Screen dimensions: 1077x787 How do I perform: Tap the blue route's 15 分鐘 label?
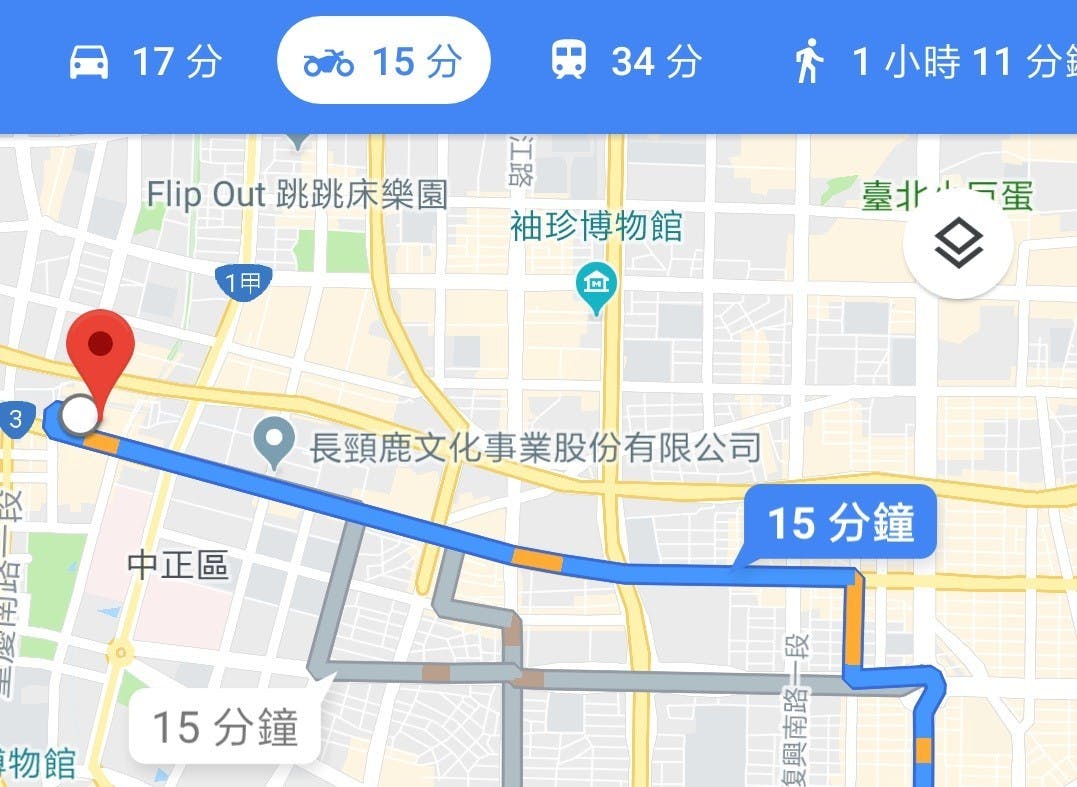(x=840, y=522)
